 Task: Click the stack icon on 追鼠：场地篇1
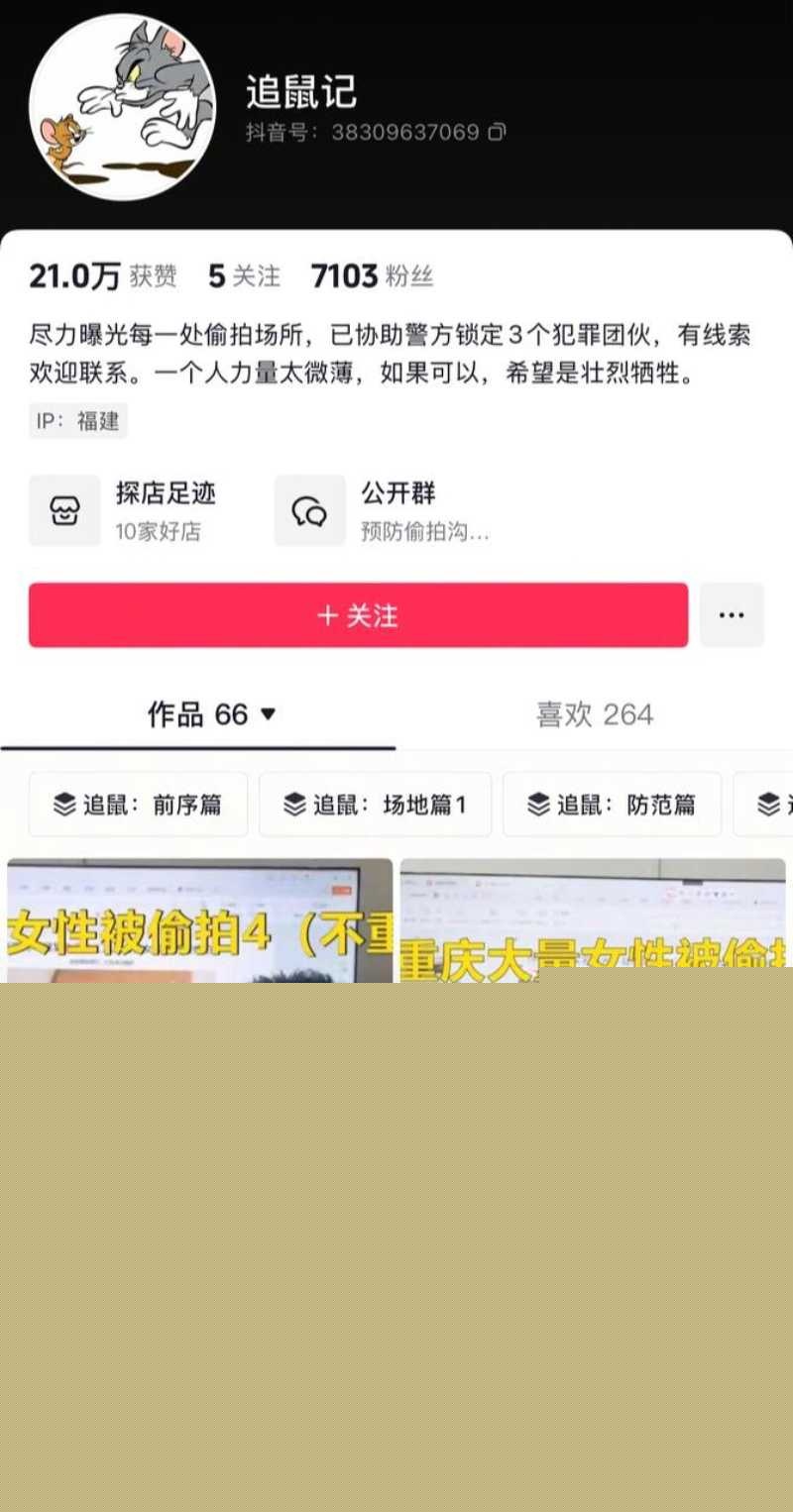(x=292, y=805)
